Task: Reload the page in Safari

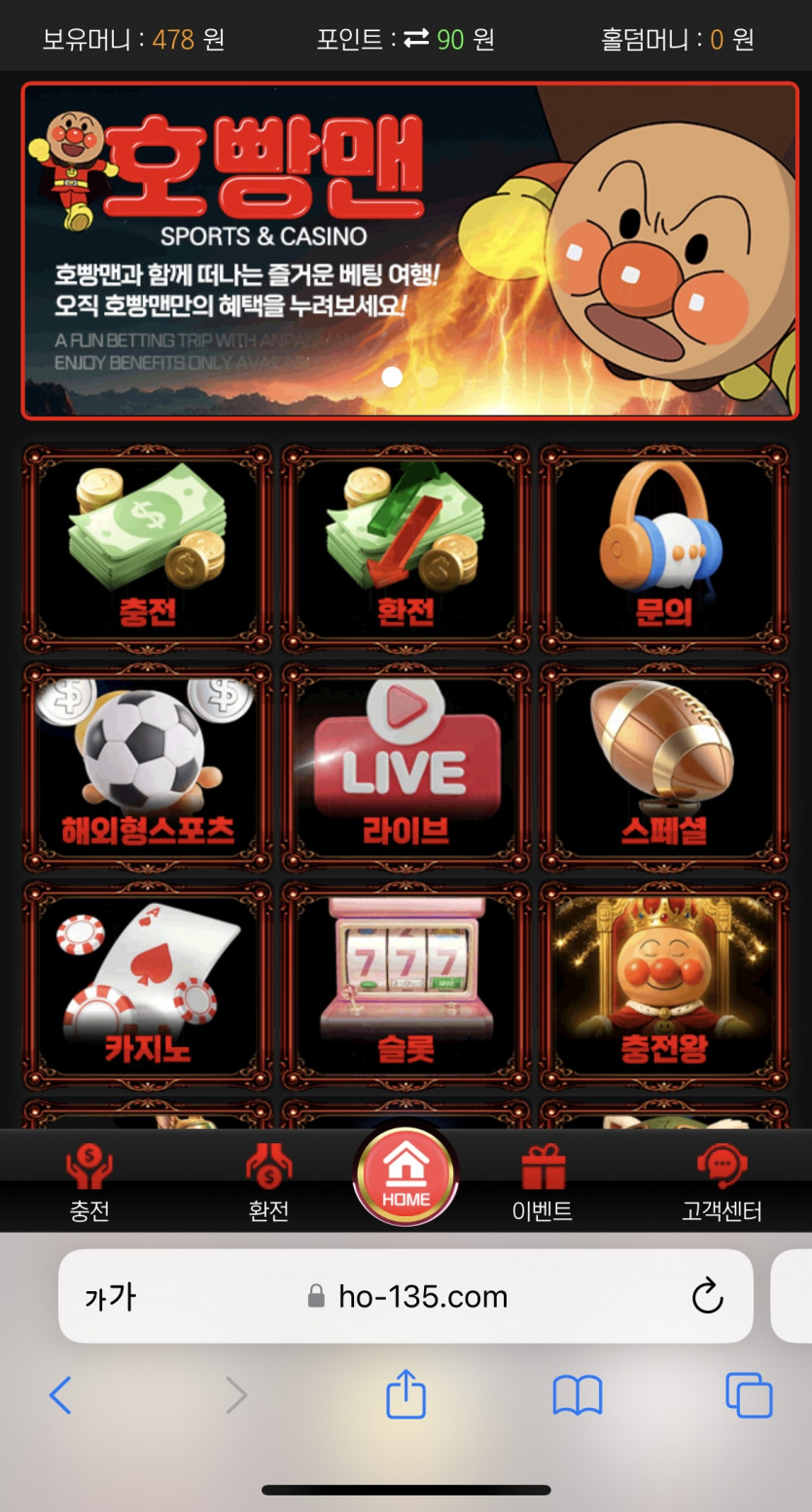Action: [707, 1296]
